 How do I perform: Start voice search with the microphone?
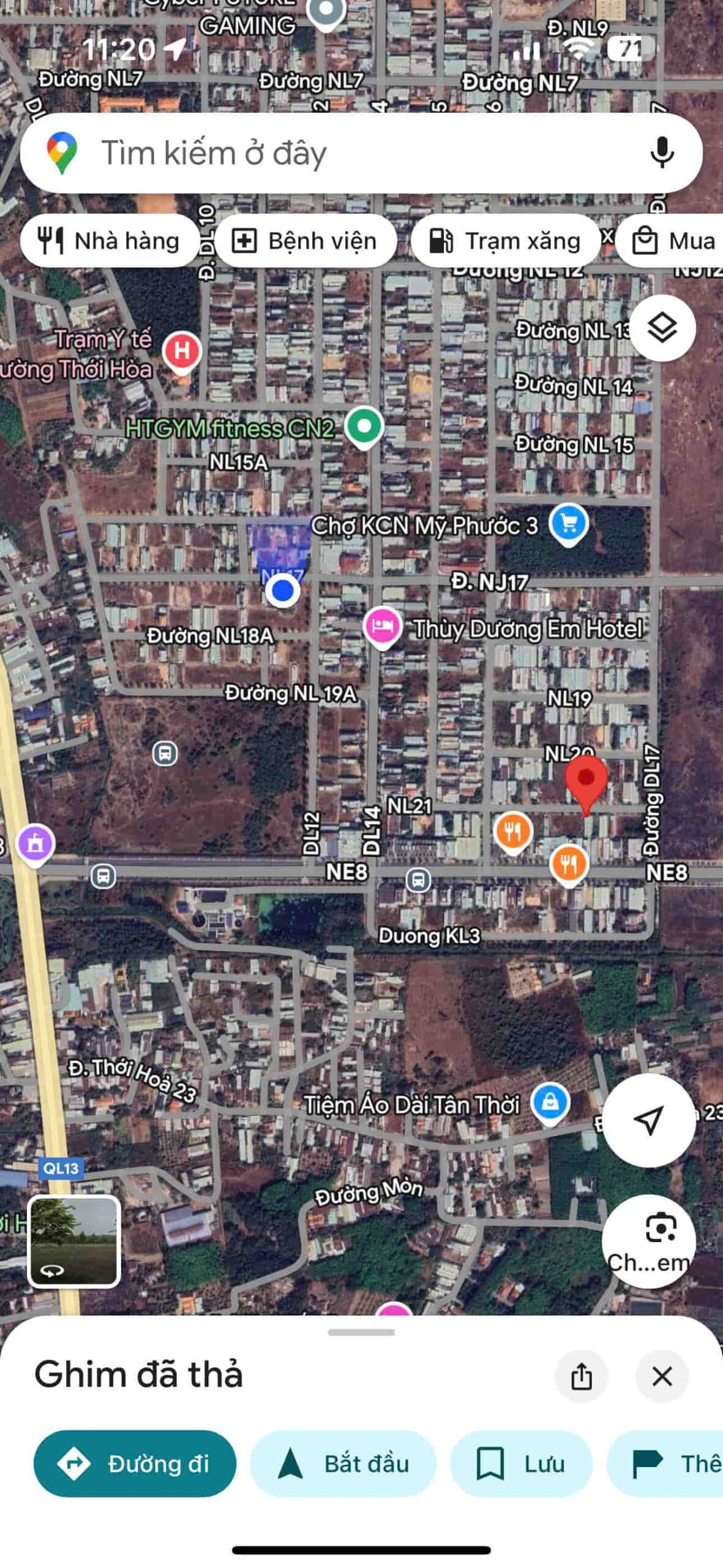pos(662,153)
